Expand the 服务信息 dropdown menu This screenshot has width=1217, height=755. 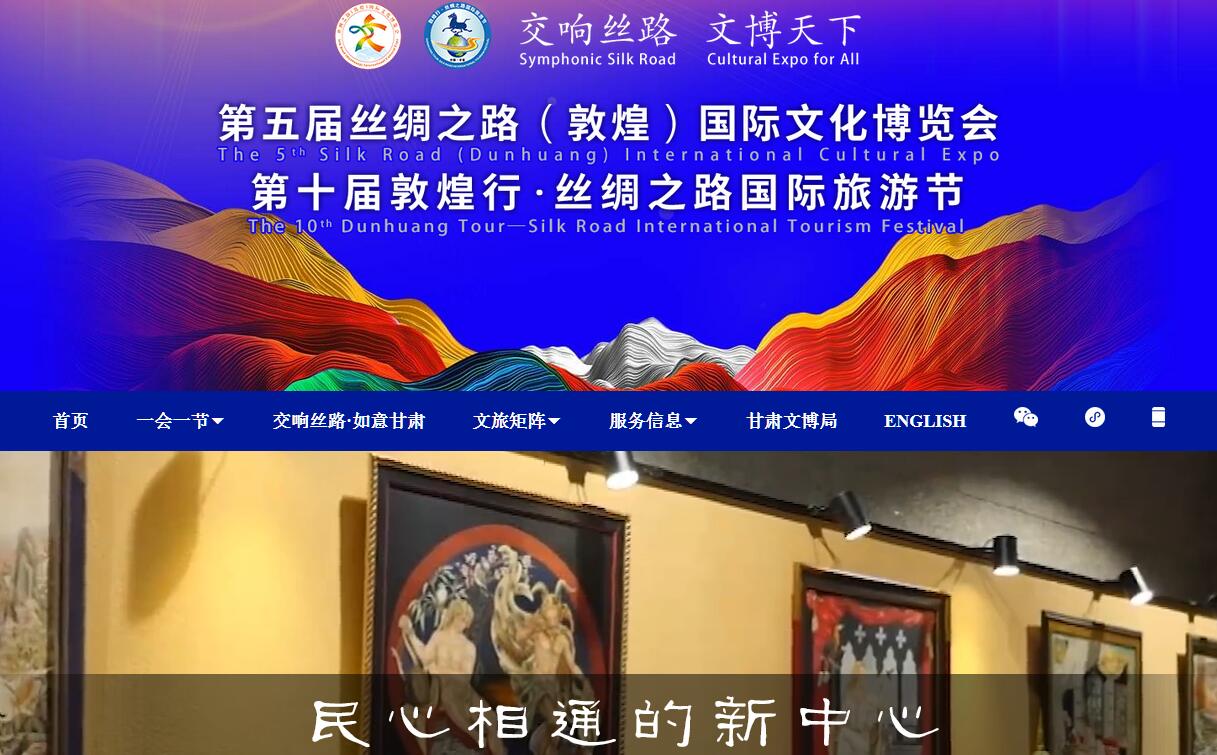[x=652, y=421]
